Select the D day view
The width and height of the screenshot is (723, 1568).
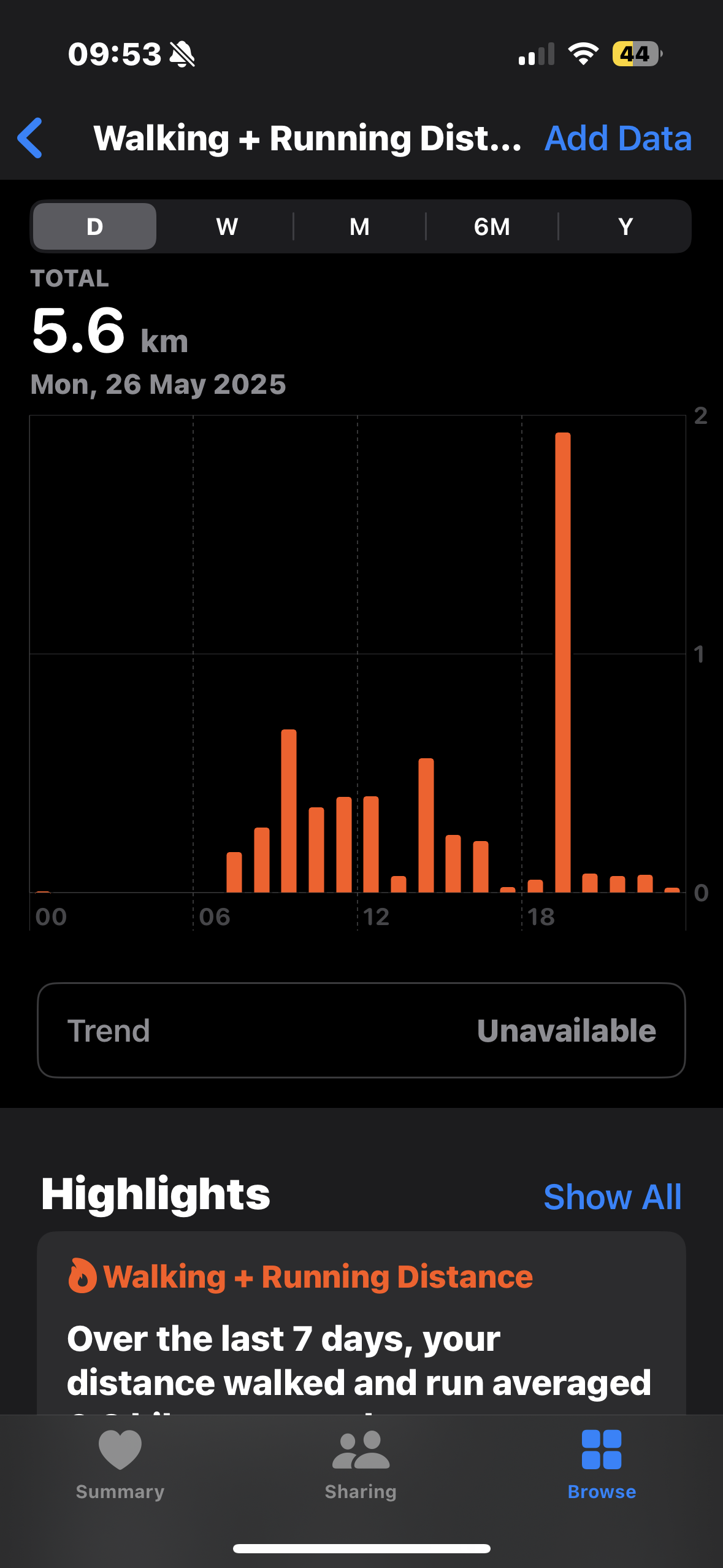pyautogui.click(x=94, y=226)
